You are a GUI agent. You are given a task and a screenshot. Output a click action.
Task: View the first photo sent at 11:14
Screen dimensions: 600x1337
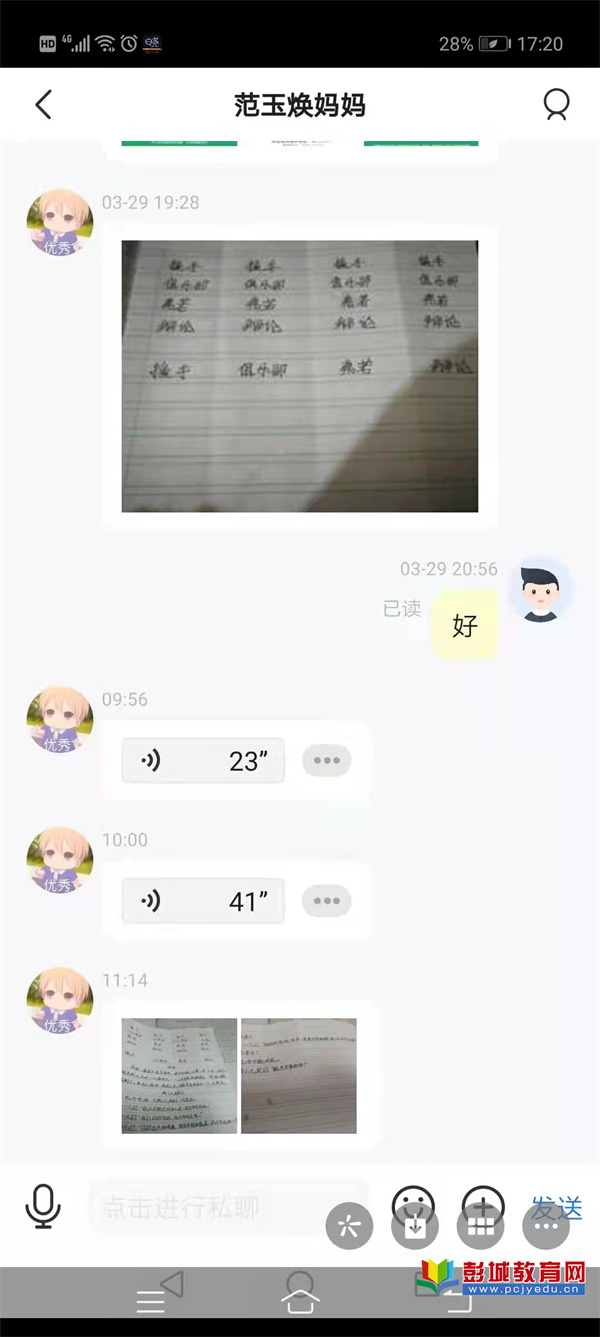179,1076
